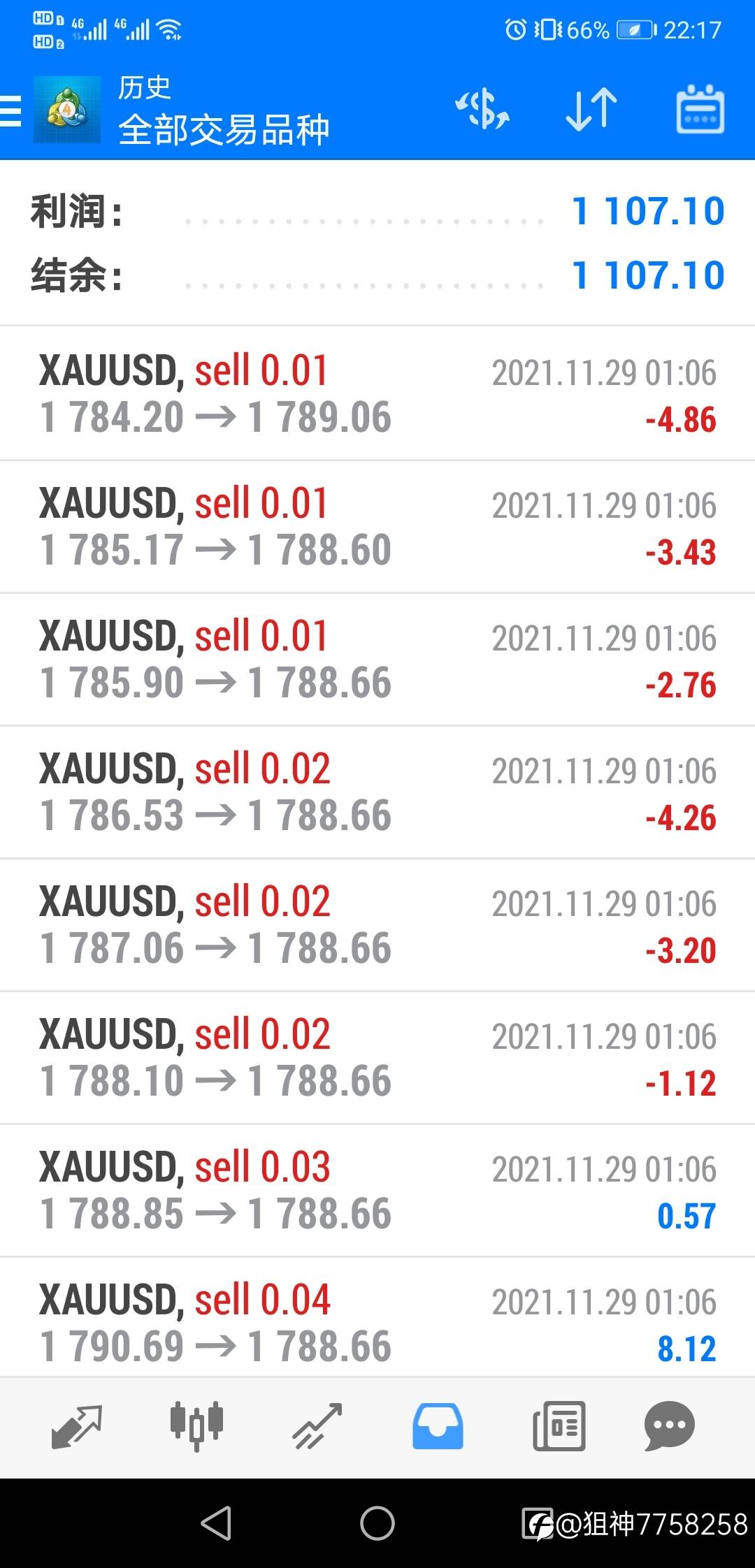755x1568 pixels.
Task: Open the trade with loss -3.43
Action: (377, 526)
